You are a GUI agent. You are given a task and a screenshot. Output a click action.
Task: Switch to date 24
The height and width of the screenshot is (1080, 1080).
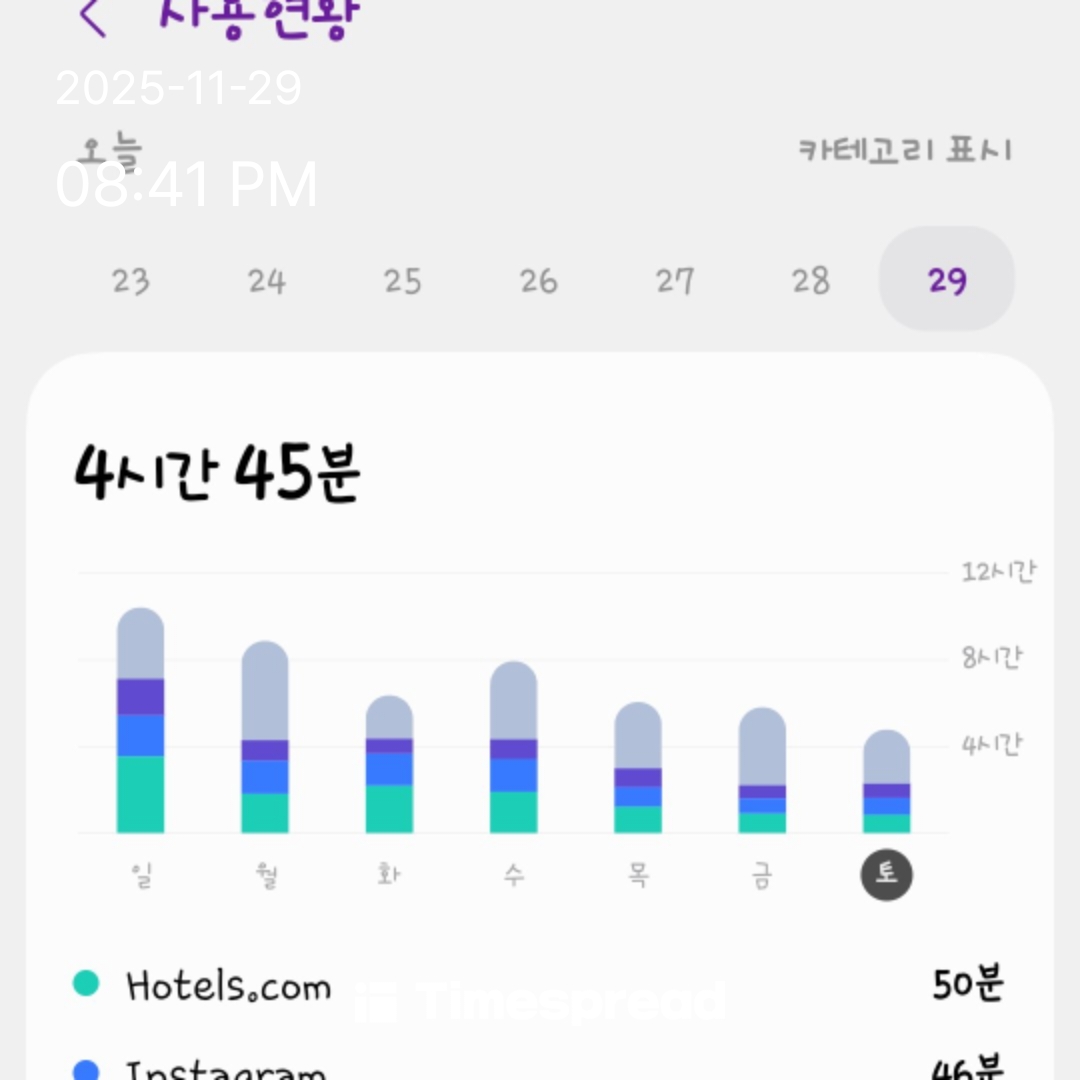pyautogui.click(x=267, y=281)
